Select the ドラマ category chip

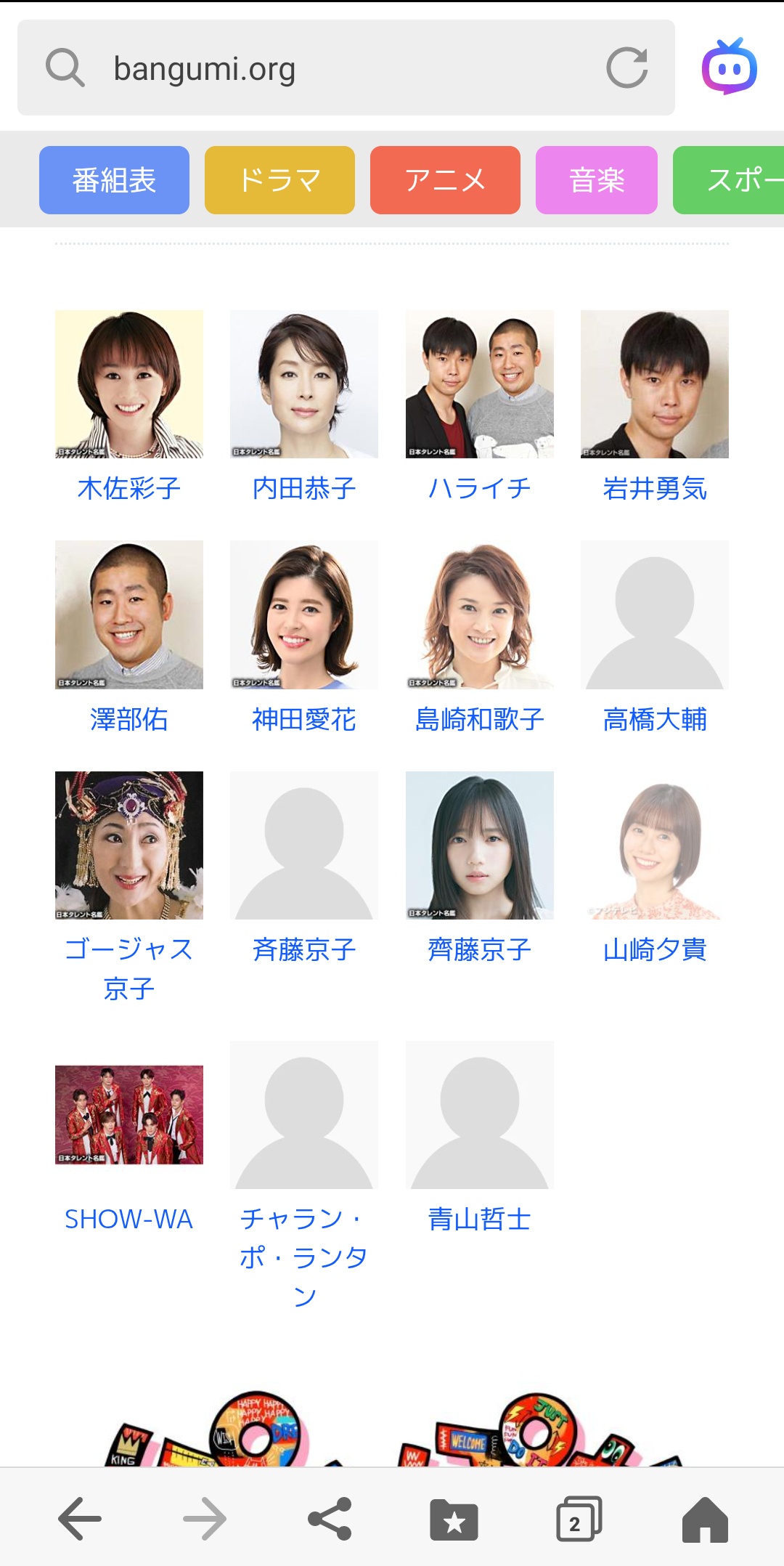coord(279,180)
